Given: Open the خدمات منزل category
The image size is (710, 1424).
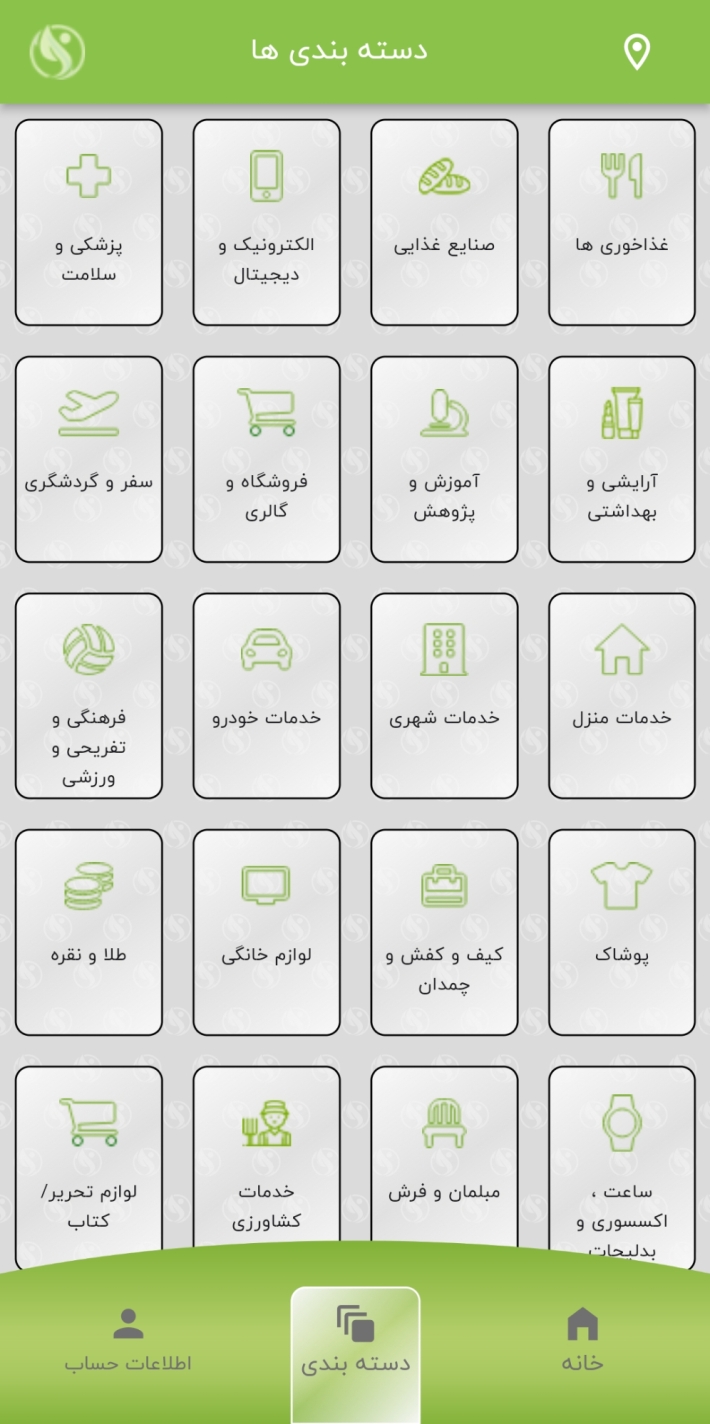Looking at the screenshot, I should coord(621,695).
